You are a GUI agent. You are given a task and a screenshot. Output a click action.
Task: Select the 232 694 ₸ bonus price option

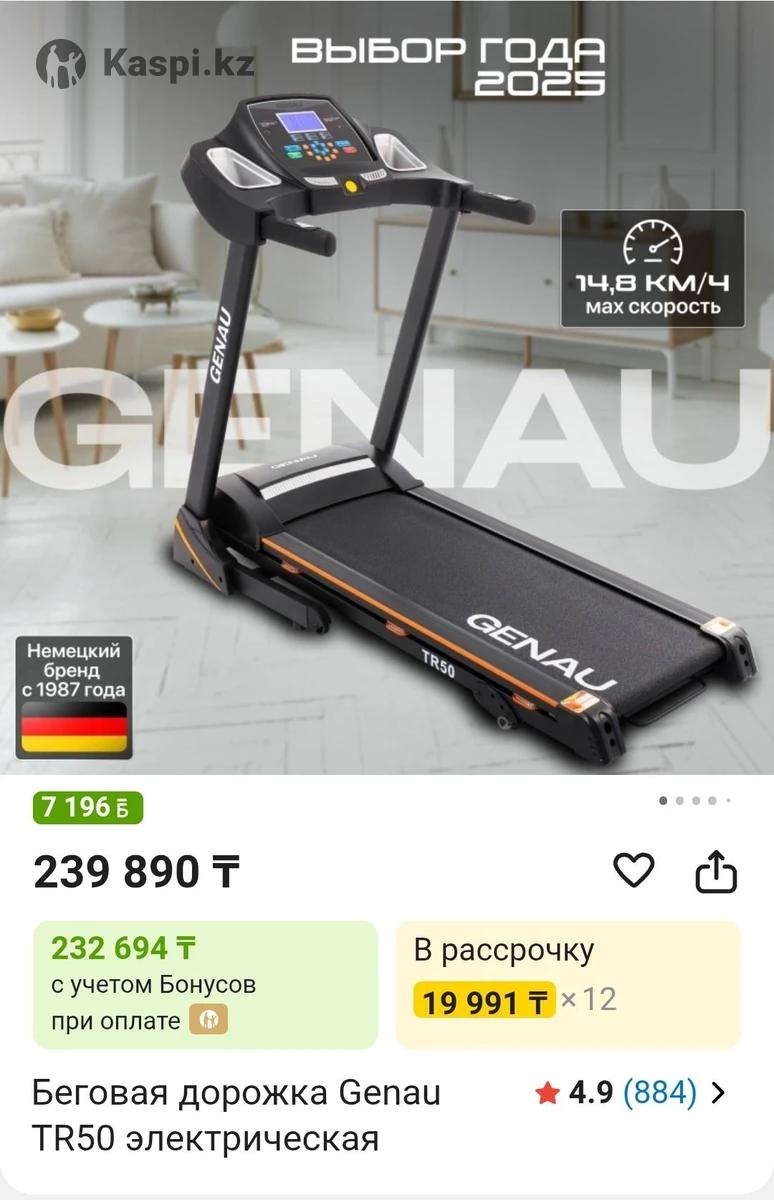tap(205, 984)
